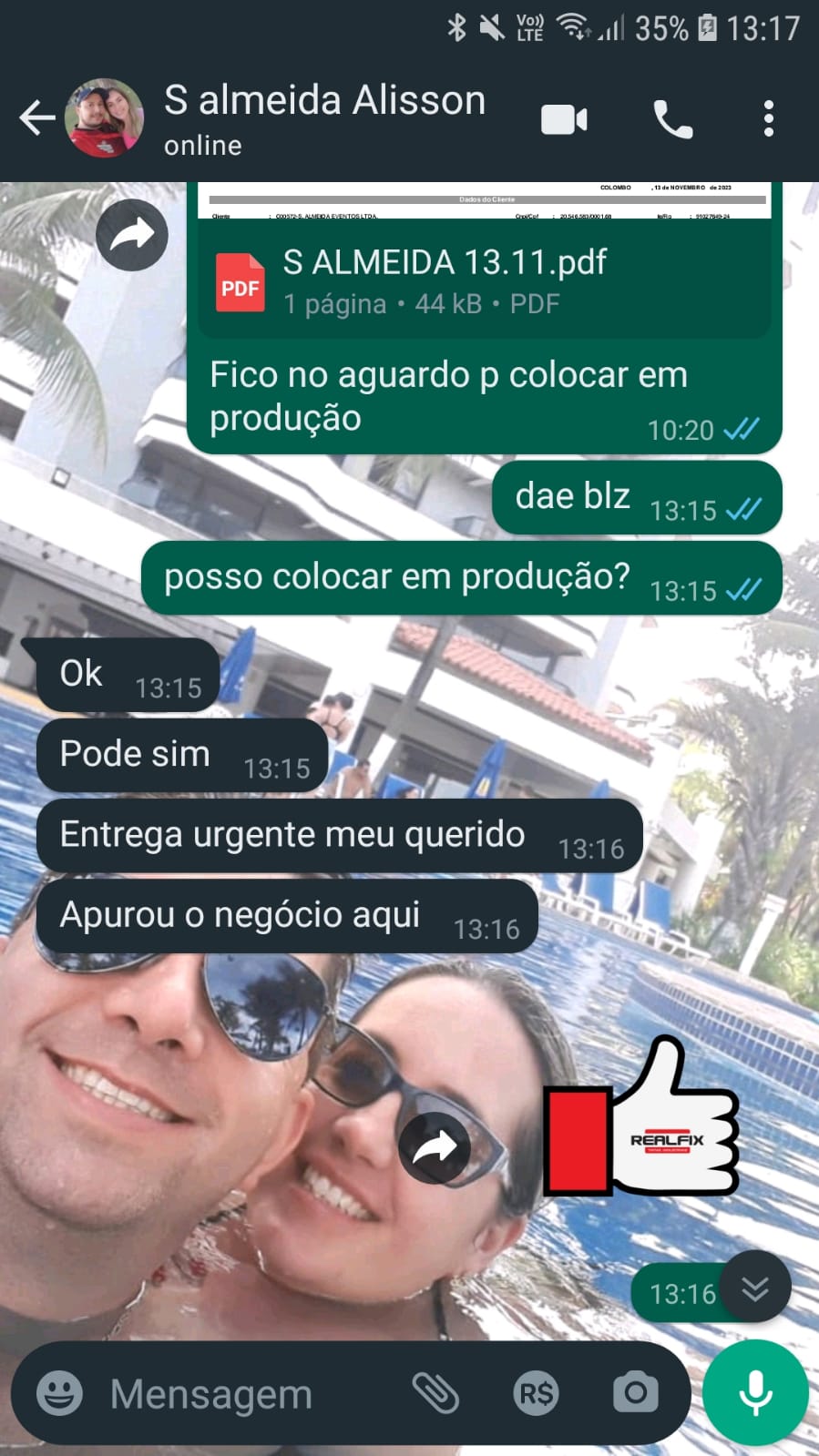This screenshot has height=1456, width=819.
Task: Tap the microphone to record audio
Action: point(755,1393)
